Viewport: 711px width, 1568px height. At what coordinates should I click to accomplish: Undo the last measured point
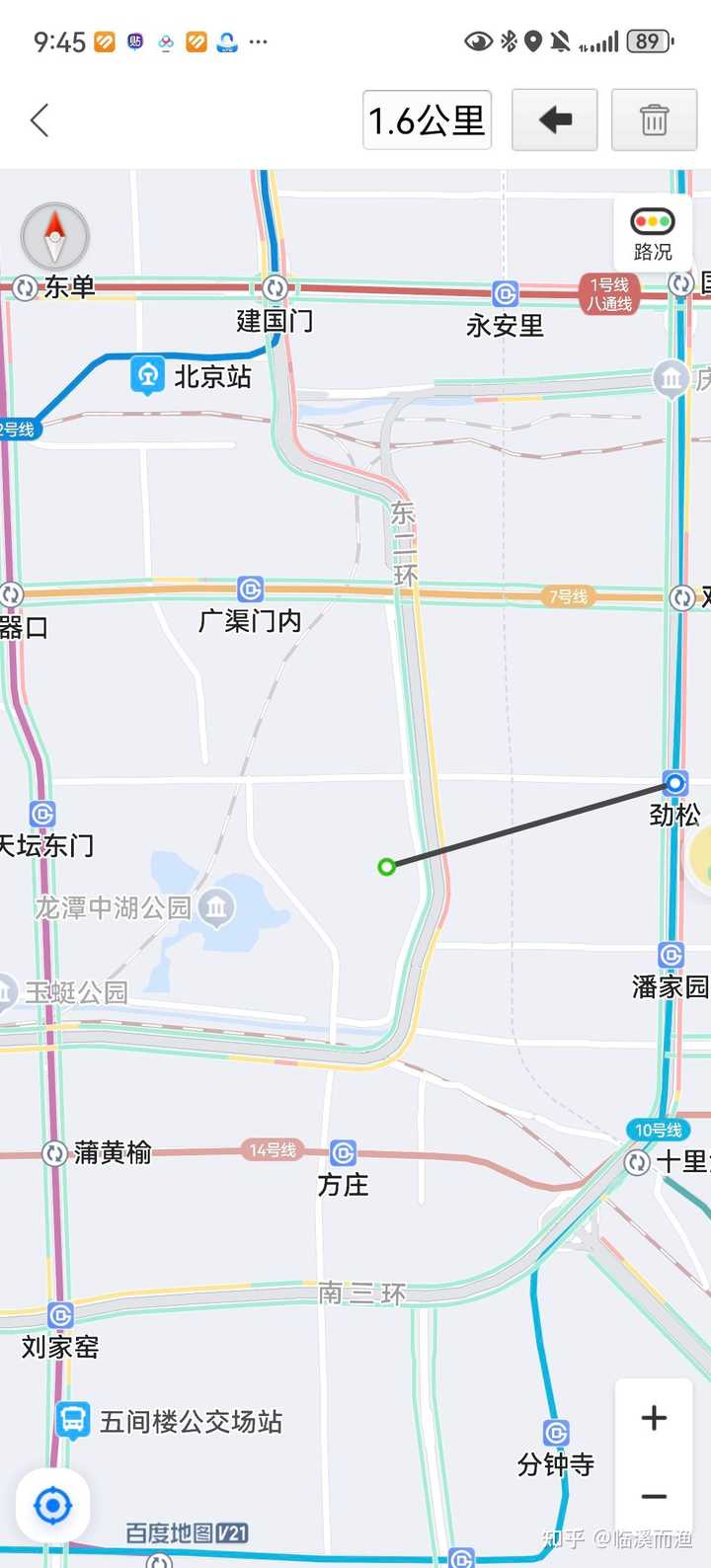pos(554,120)
